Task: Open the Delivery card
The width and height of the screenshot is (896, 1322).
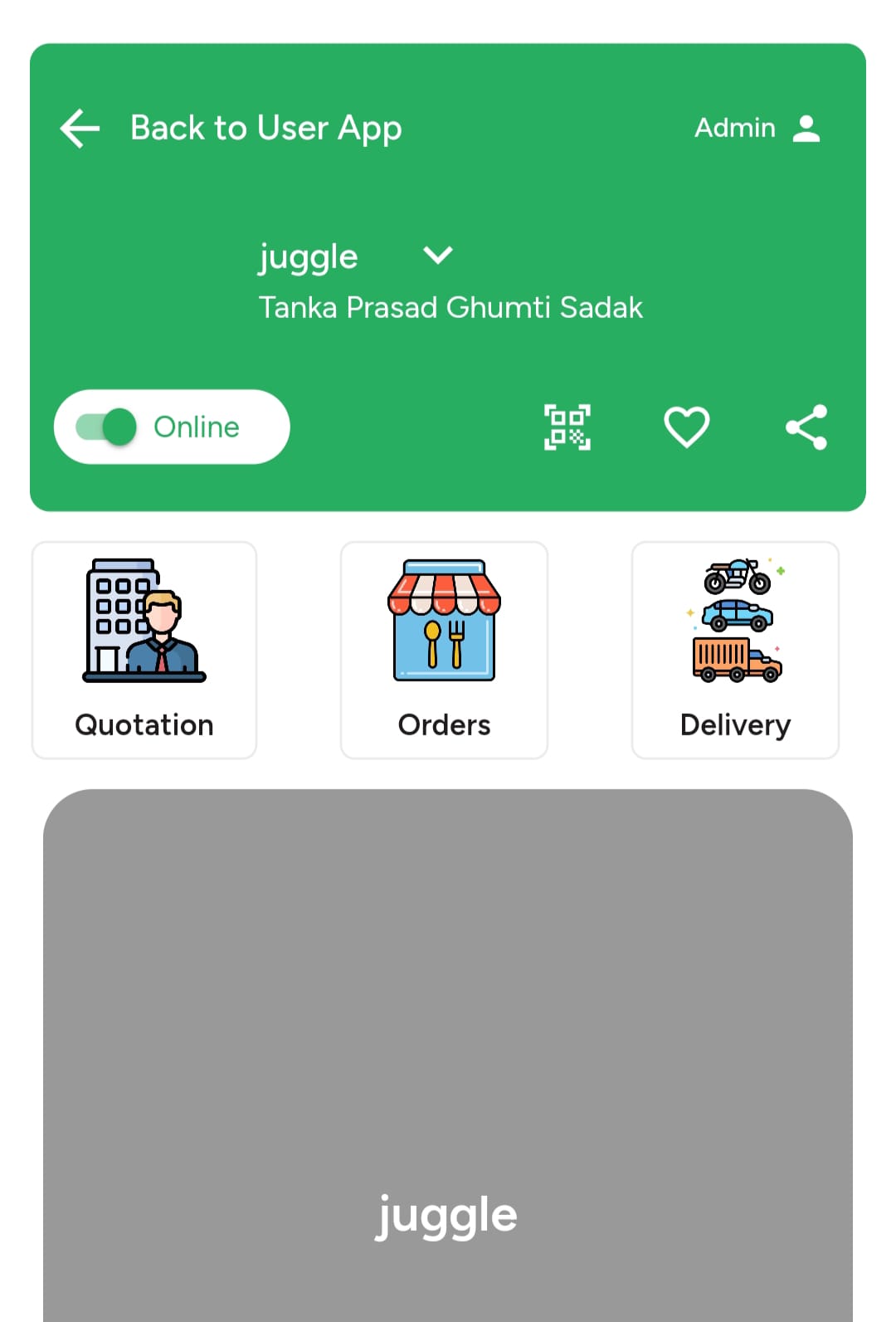Action: click(735, 650)
